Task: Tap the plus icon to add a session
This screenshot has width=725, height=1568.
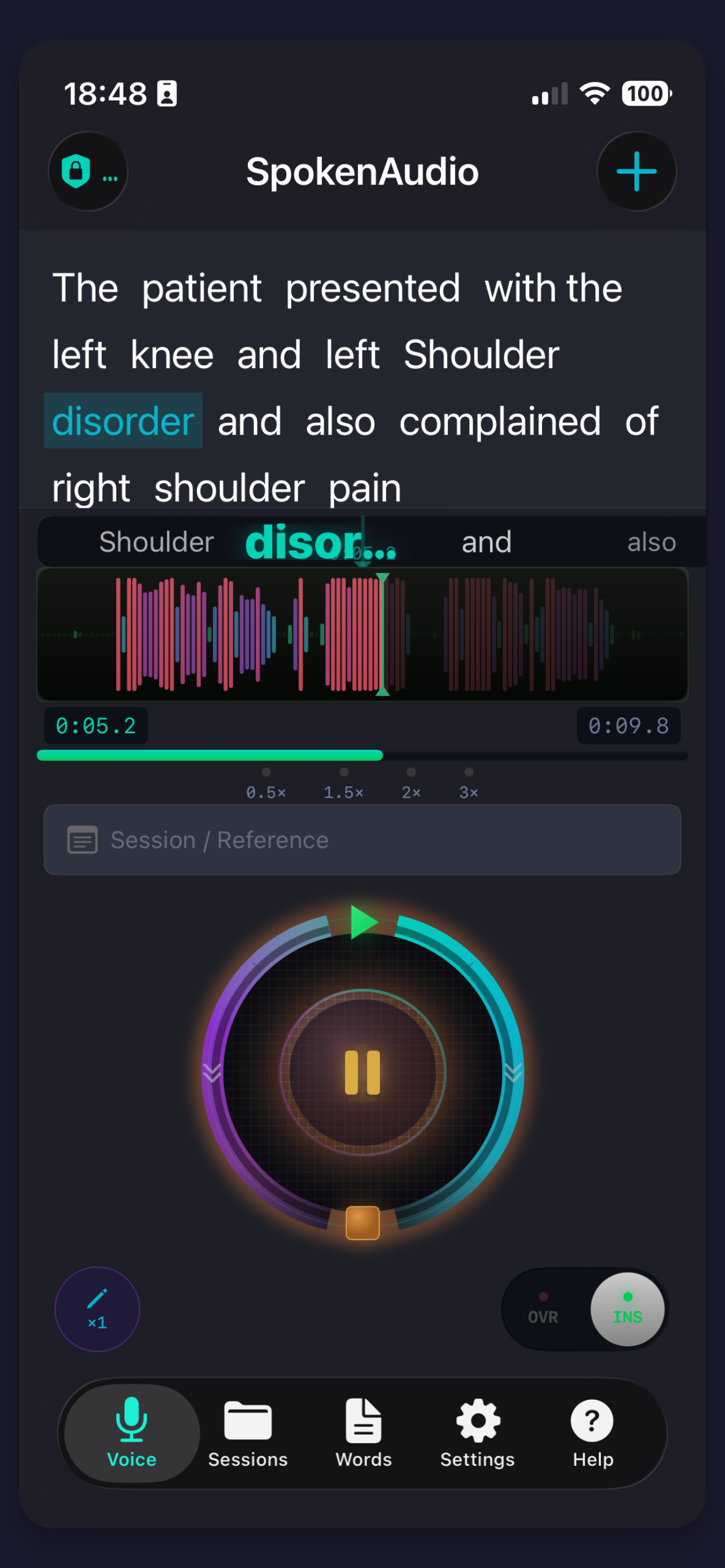Action: tap(636, 172)
